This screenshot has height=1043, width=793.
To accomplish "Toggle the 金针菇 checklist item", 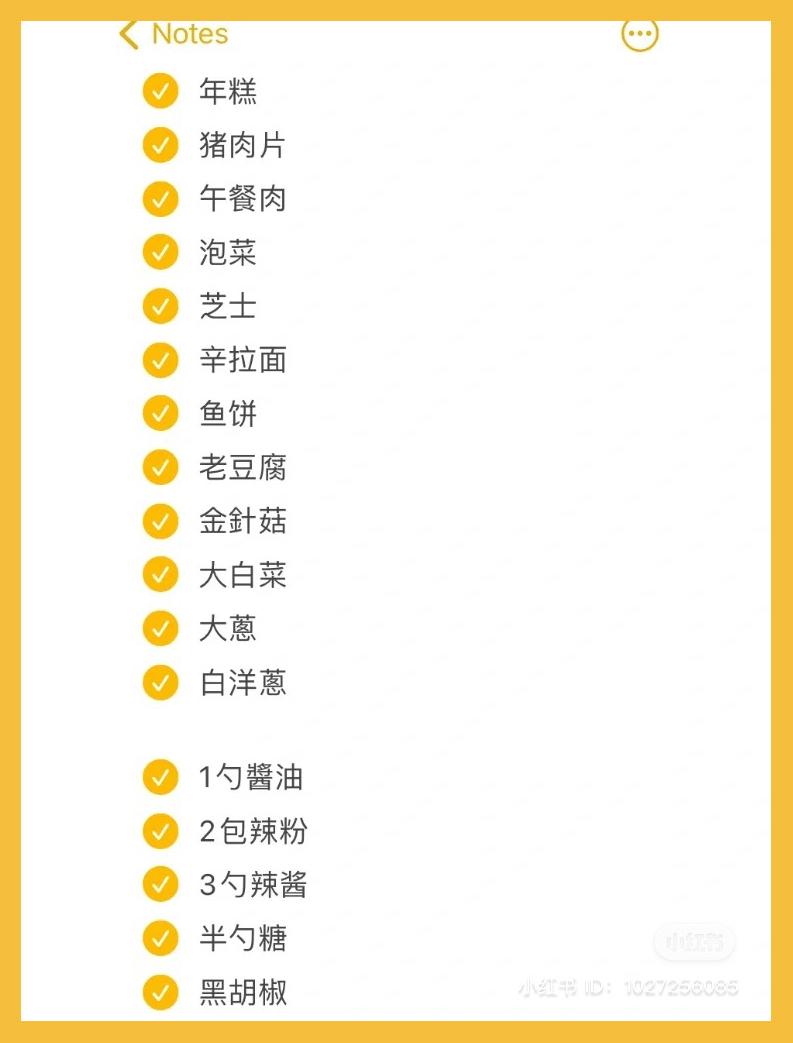I will (160, 521).
